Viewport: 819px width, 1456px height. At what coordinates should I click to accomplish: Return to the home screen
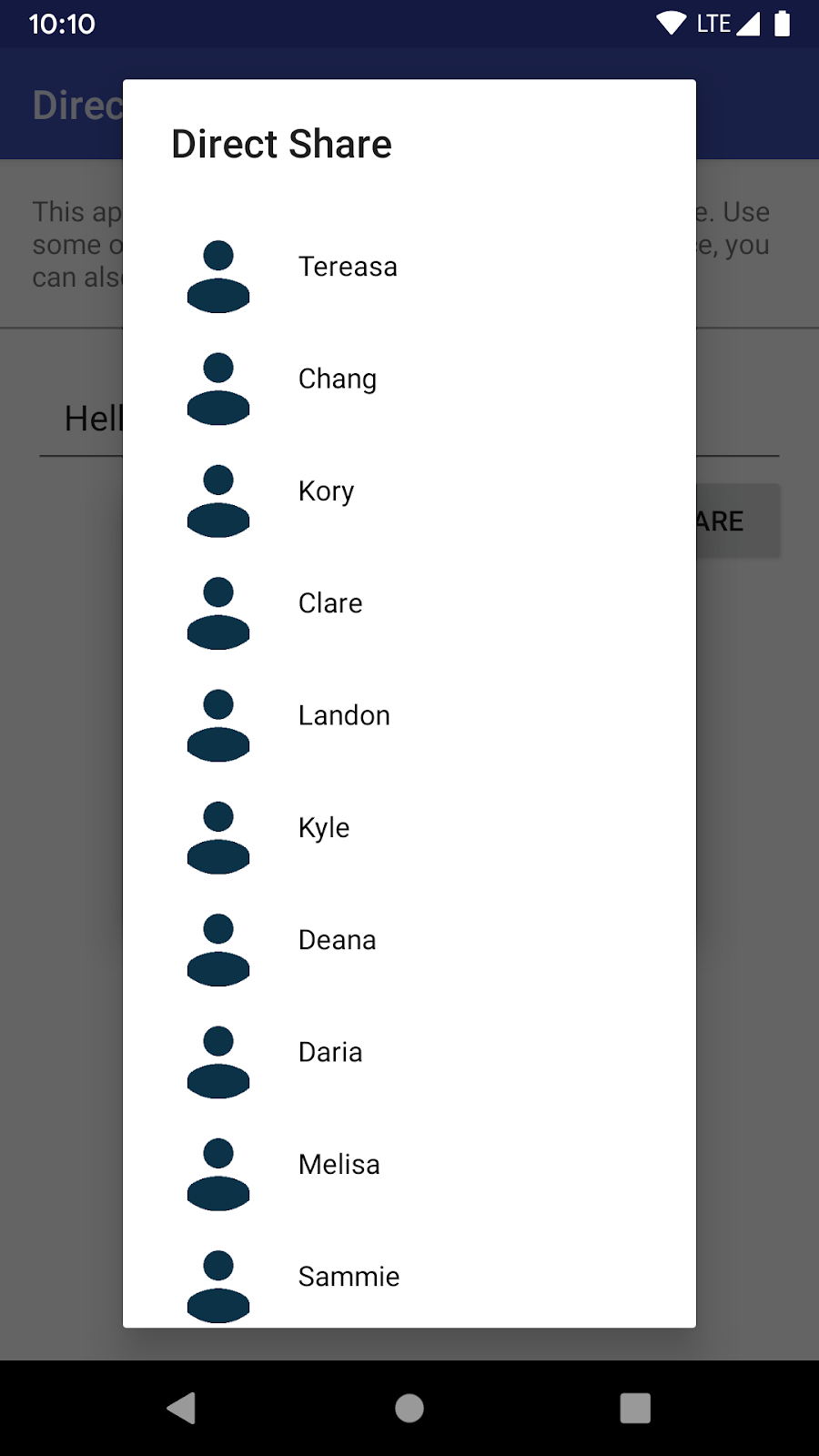409,1408
